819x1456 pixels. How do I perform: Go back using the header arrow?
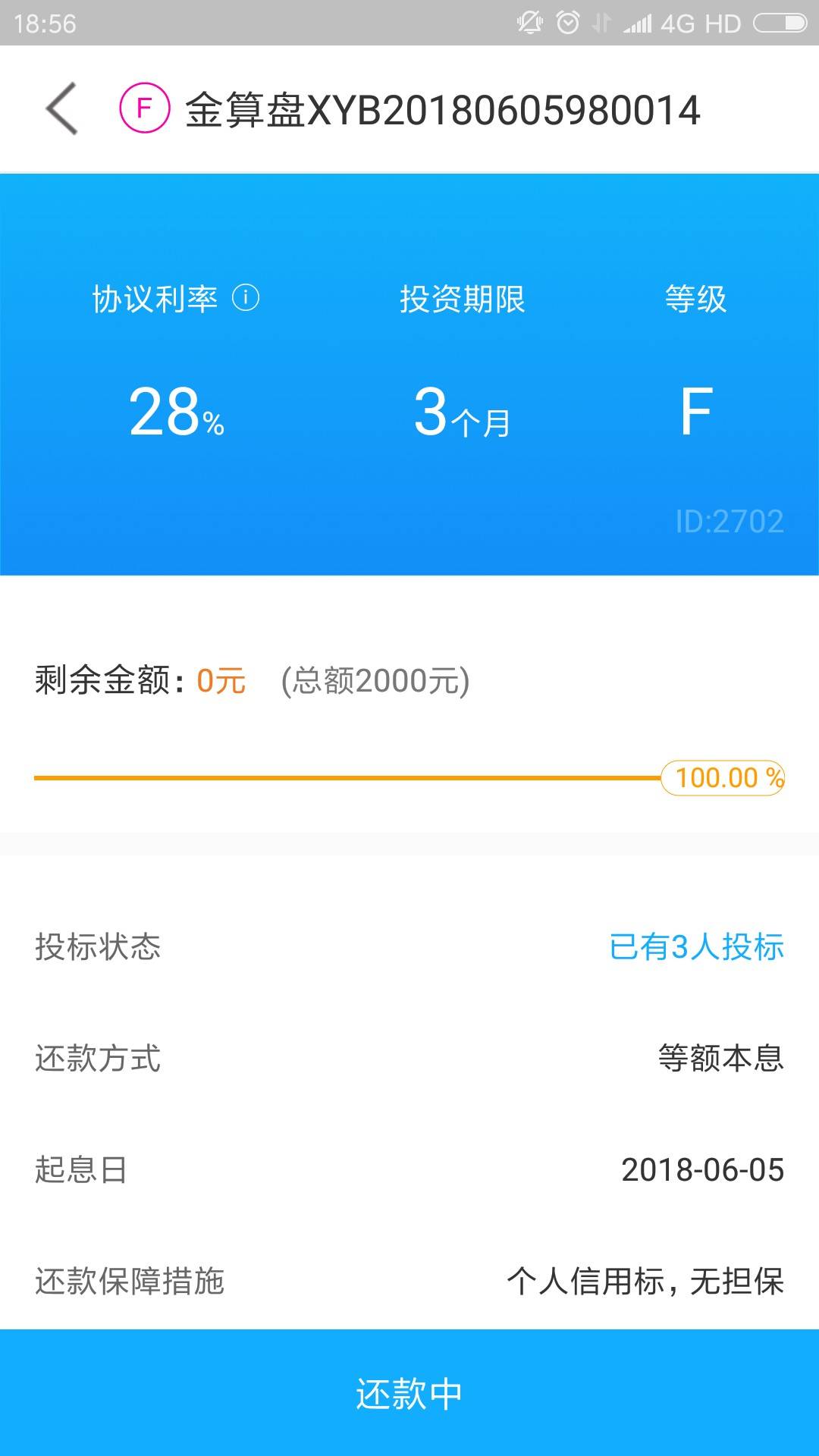(x=62, y=109)
